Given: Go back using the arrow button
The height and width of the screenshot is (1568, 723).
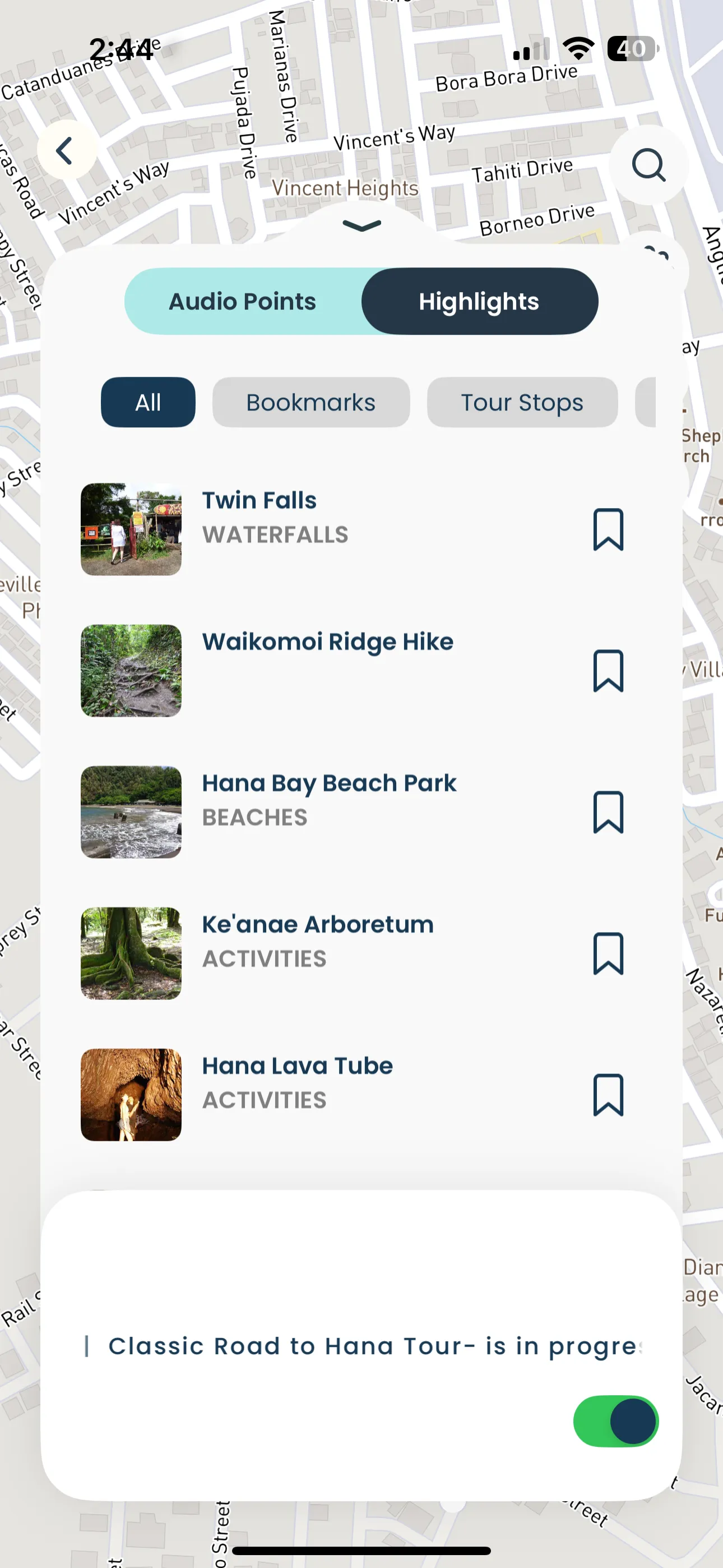Looking at the screenshot, I should point(66,150).
